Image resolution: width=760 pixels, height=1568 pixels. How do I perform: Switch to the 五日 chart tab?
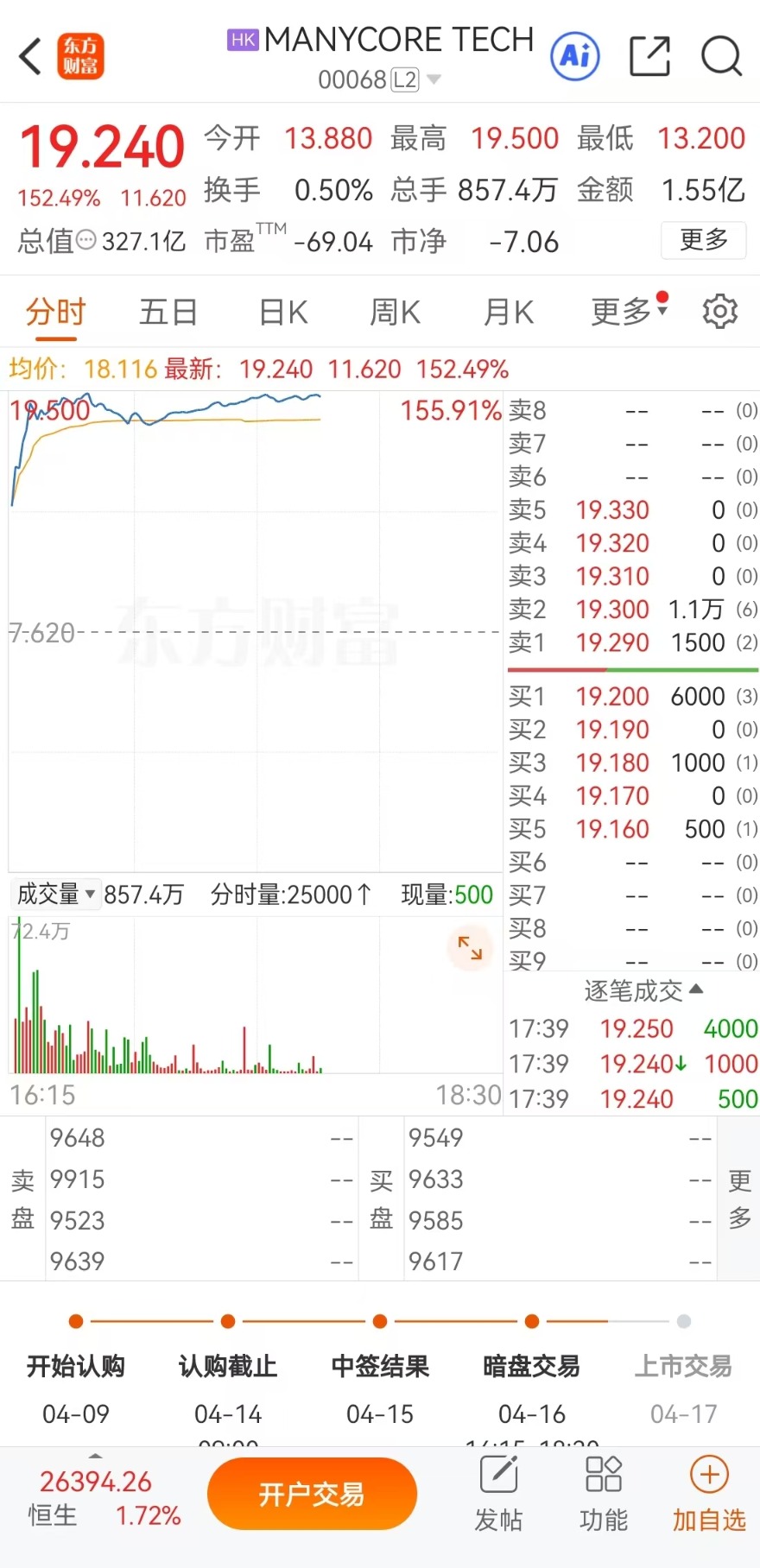pos(168,312)
